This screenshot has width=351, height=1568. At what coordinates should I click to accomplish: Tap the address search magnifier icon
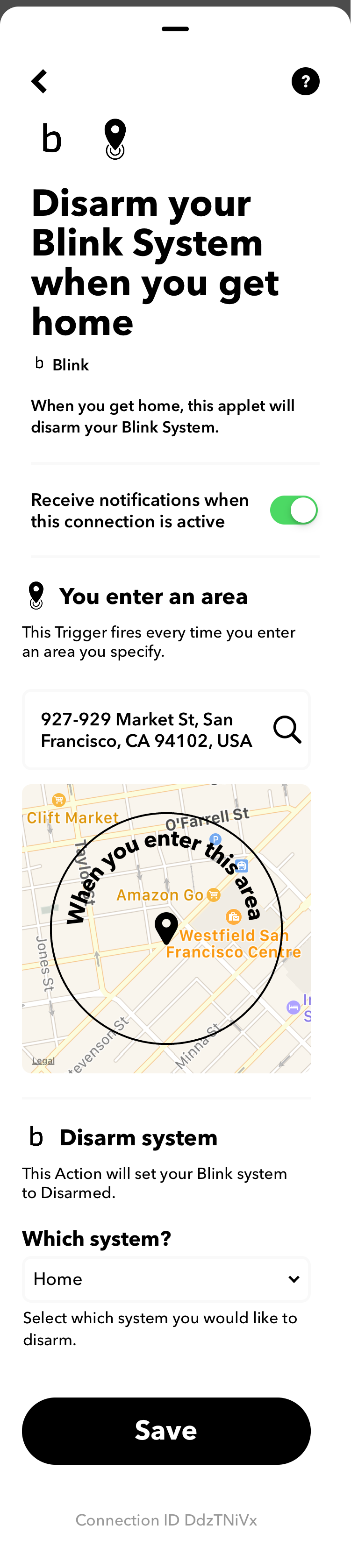coord(287,729)
